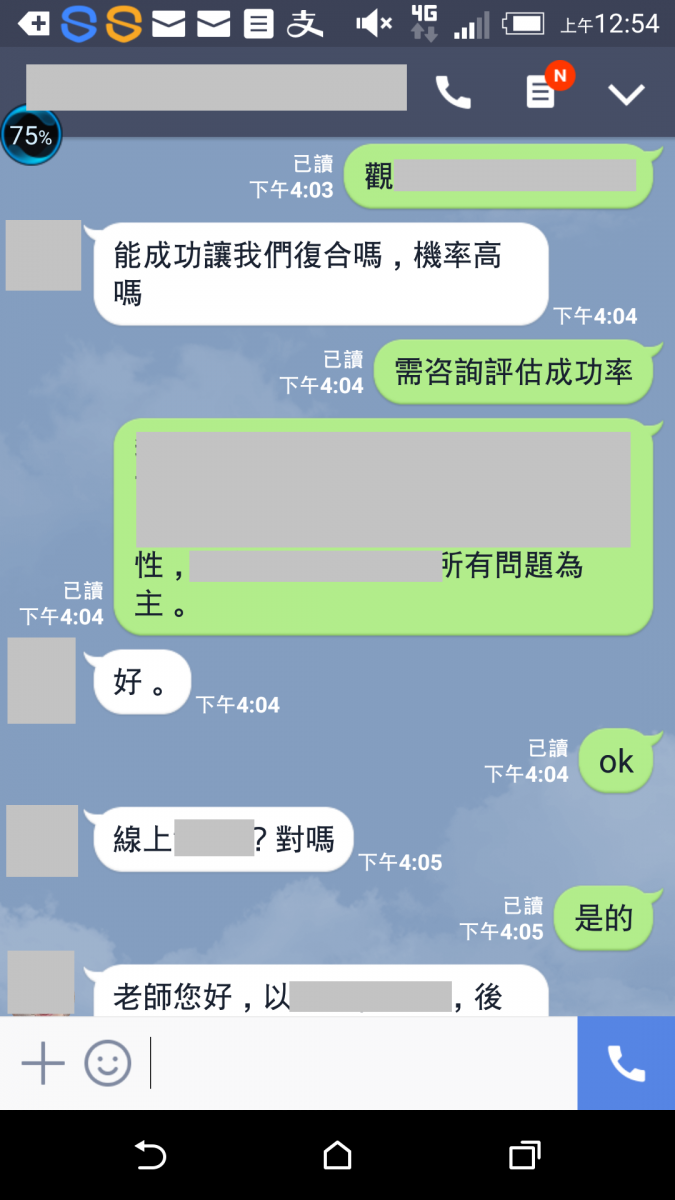Open the plus attachment menu
Screen dimensions: 675x1200
tap(43, 1062)
